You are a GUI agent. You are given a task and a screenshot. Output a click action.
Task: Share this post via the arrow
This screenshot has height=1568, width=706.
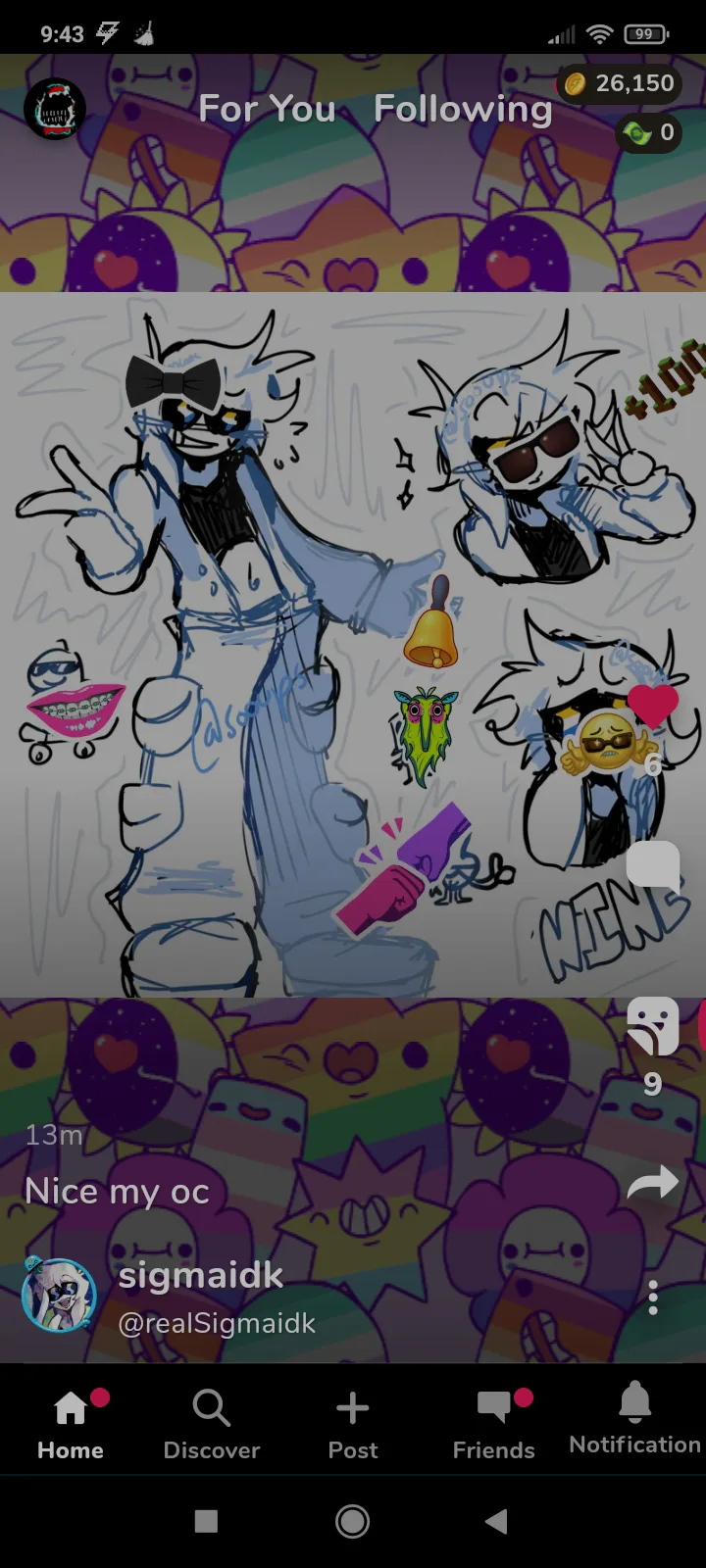coord(653,1183)
